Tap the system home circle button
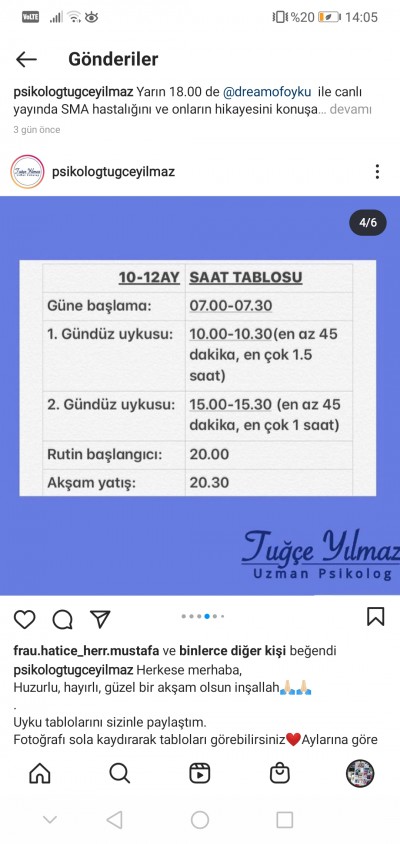 pos(200,820)
